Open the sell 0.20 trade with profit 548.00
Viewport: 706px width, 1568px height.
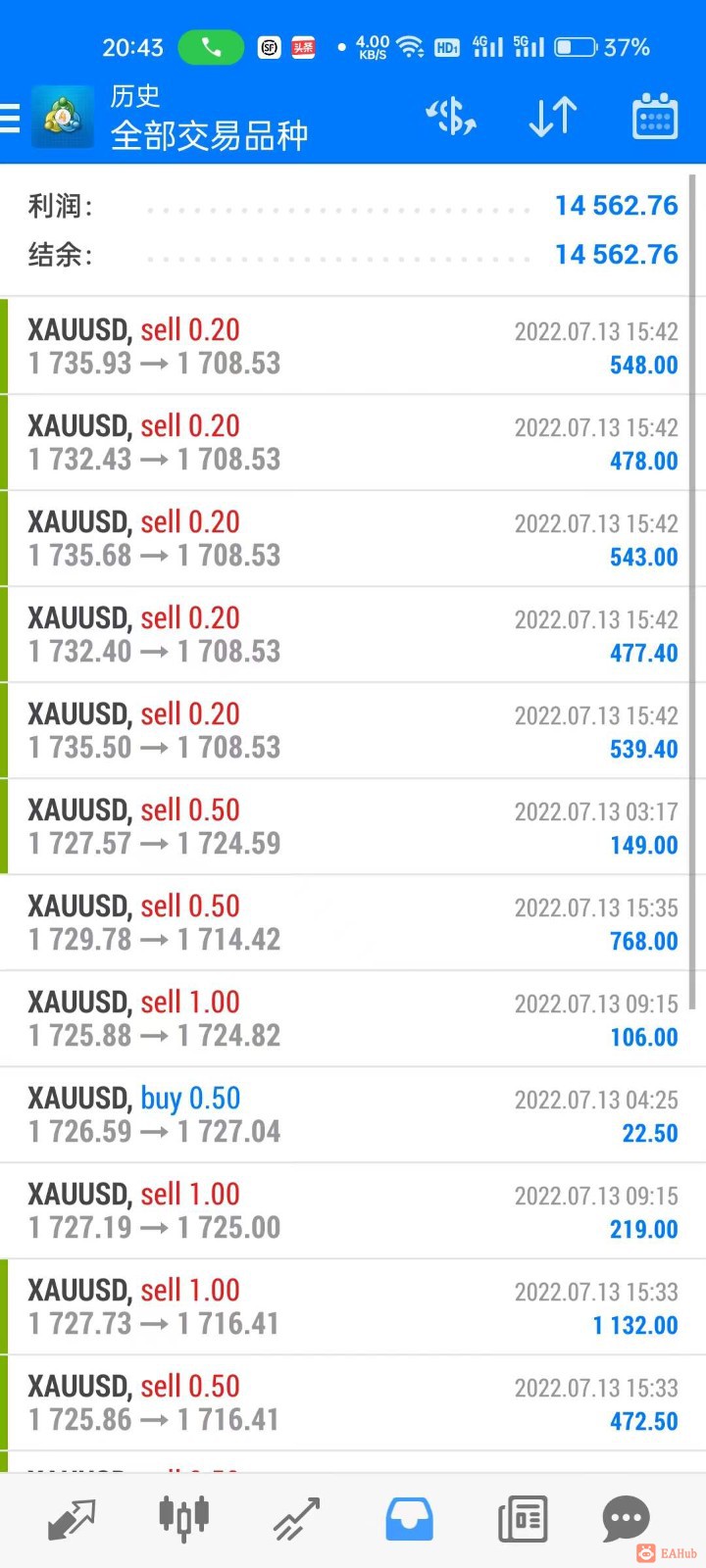coord(353,346)
